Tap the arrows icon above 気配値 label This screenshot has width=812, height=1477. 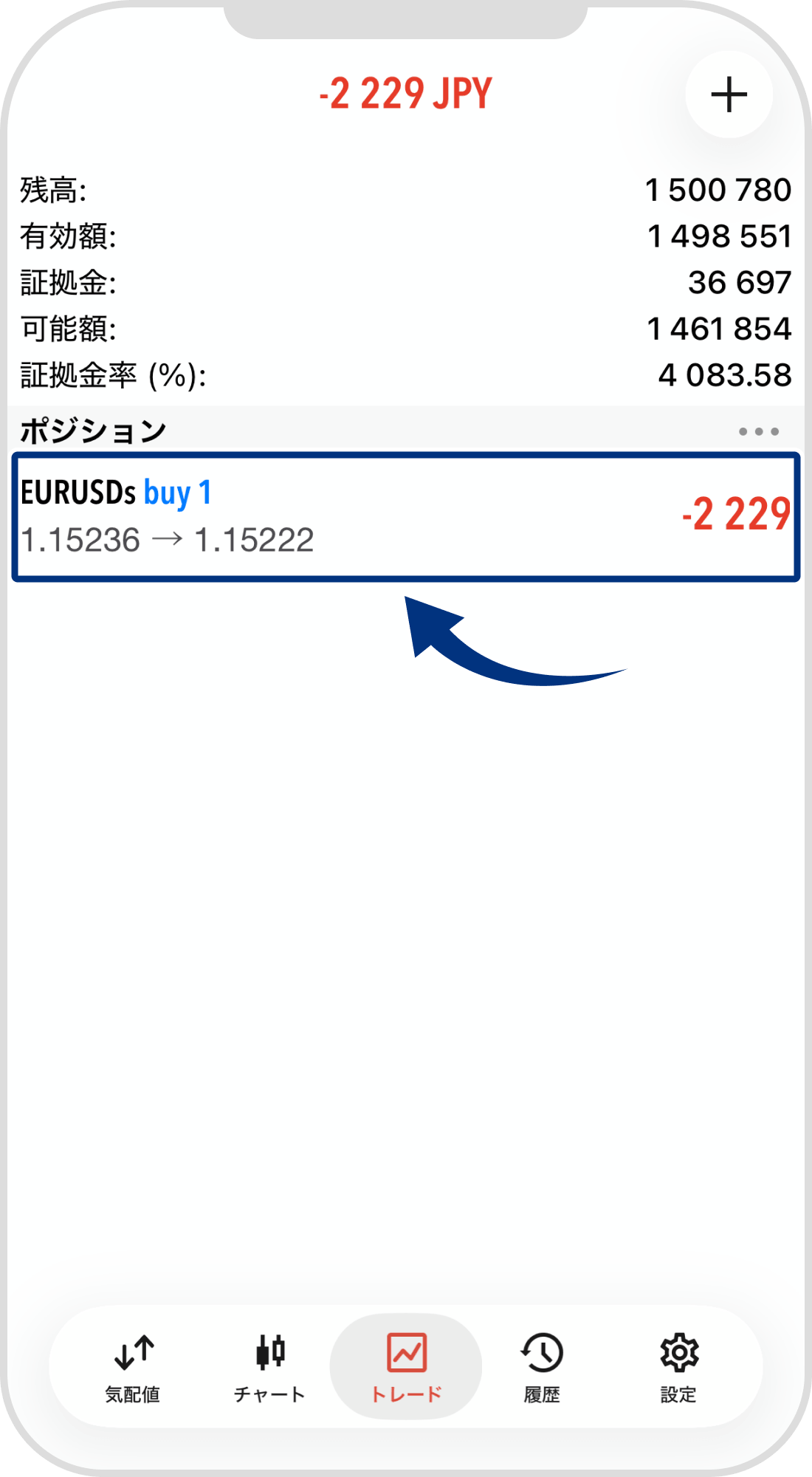tap(134, 1350)
